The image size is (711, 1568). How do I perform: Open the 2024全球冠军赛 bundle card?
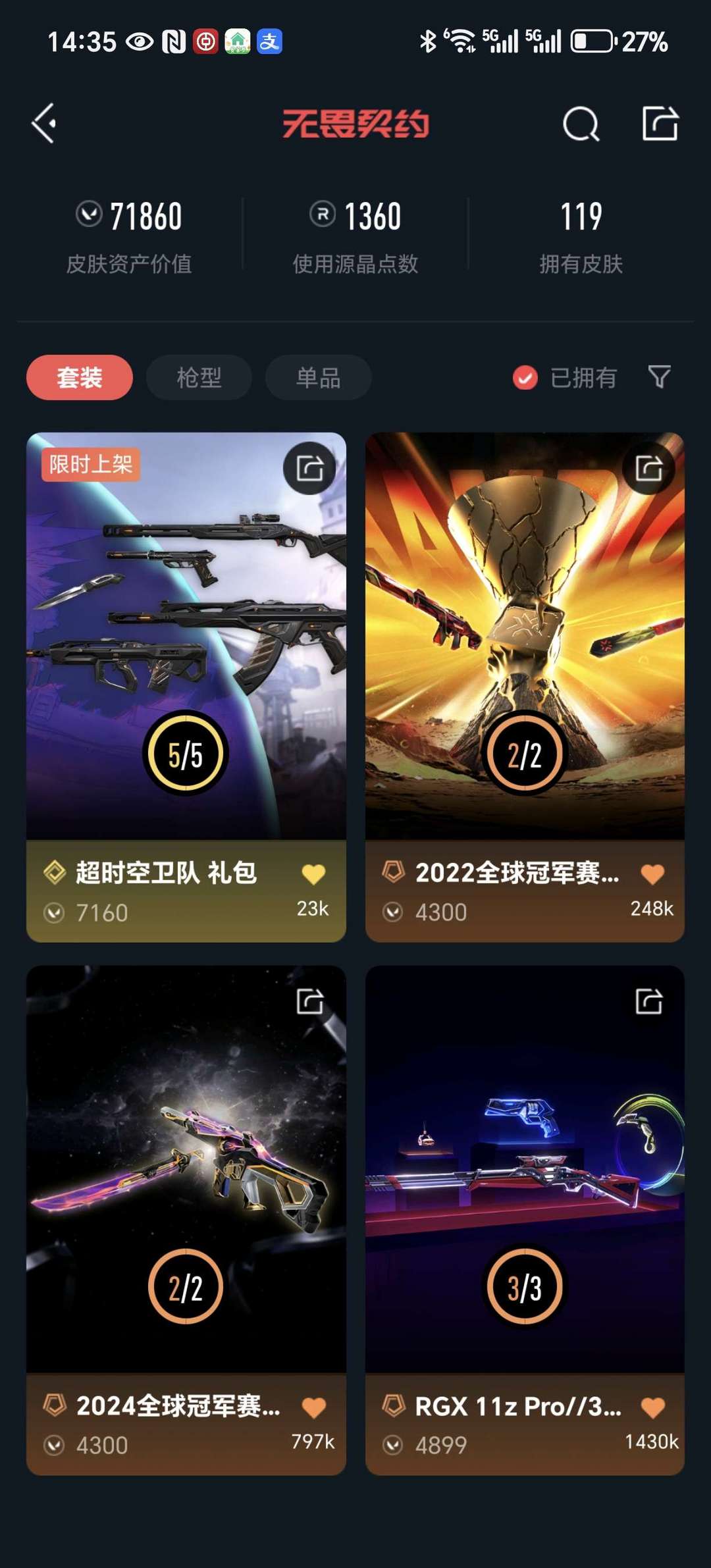[186, 1220]
